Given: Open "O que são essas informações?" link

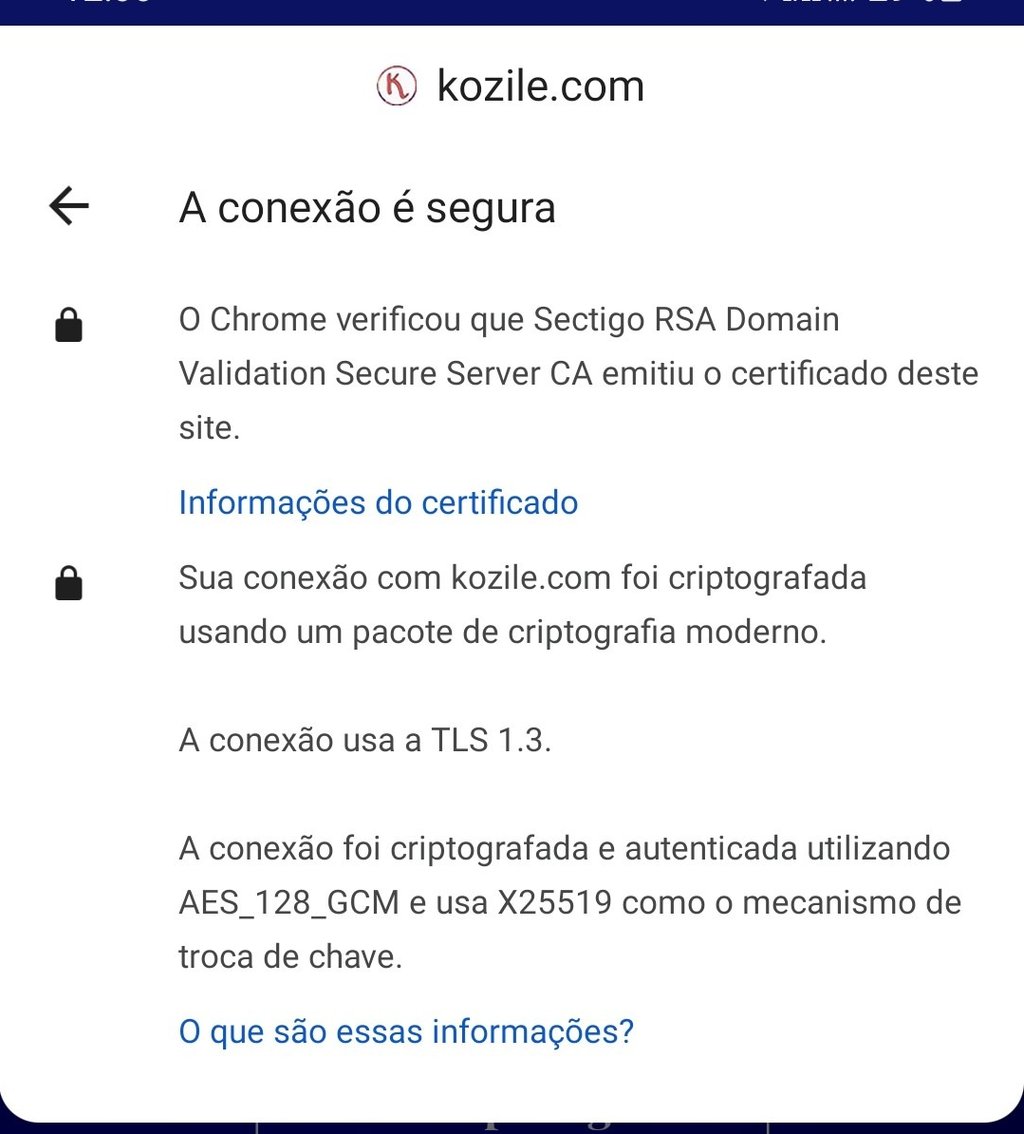Looking at the screenshot, I should [406, 1031].
